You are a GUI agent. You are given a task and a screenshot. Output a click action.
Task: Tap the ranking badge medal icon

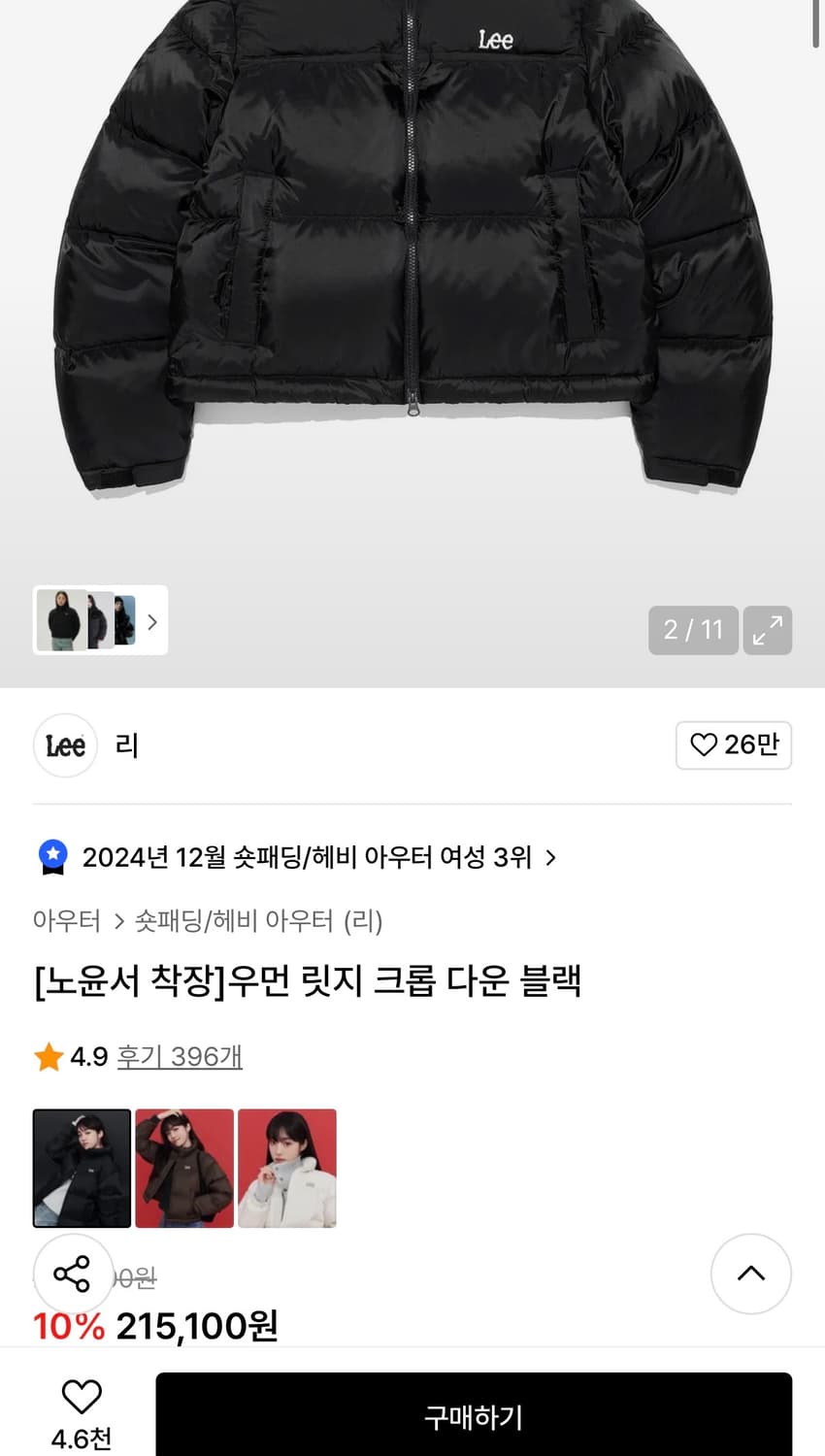click(51, 857)
